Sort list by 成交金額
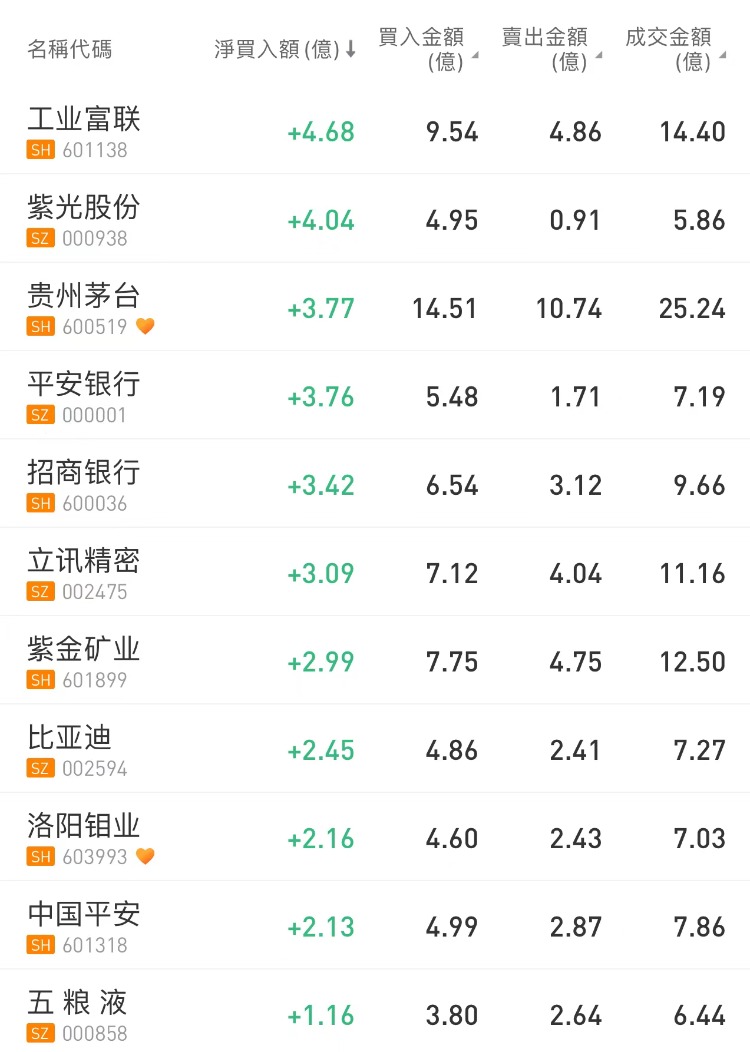The image size is (750, 1052). tap(673, 49)
